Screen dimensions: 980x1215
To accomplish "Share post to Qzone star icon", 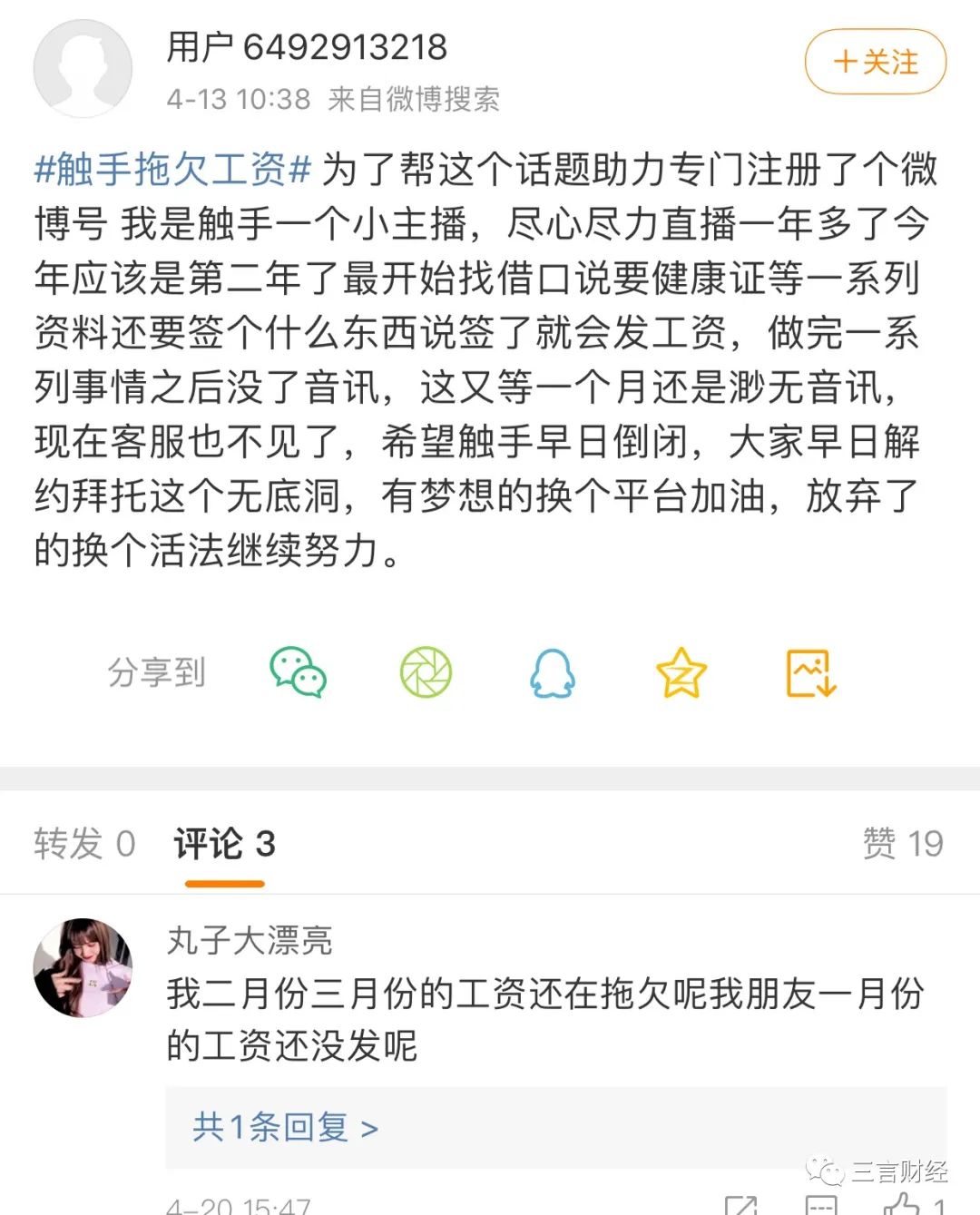I will click(x=681, y=672).
